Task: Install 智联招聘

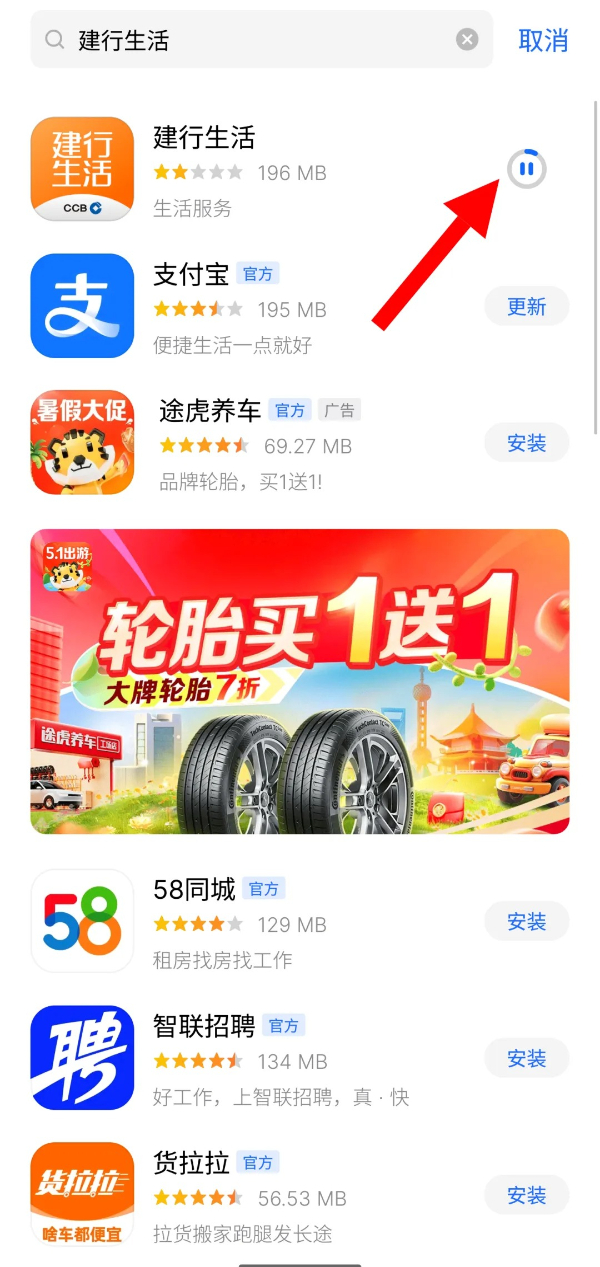Action: pyautogui.click(x=526, y=1058)
